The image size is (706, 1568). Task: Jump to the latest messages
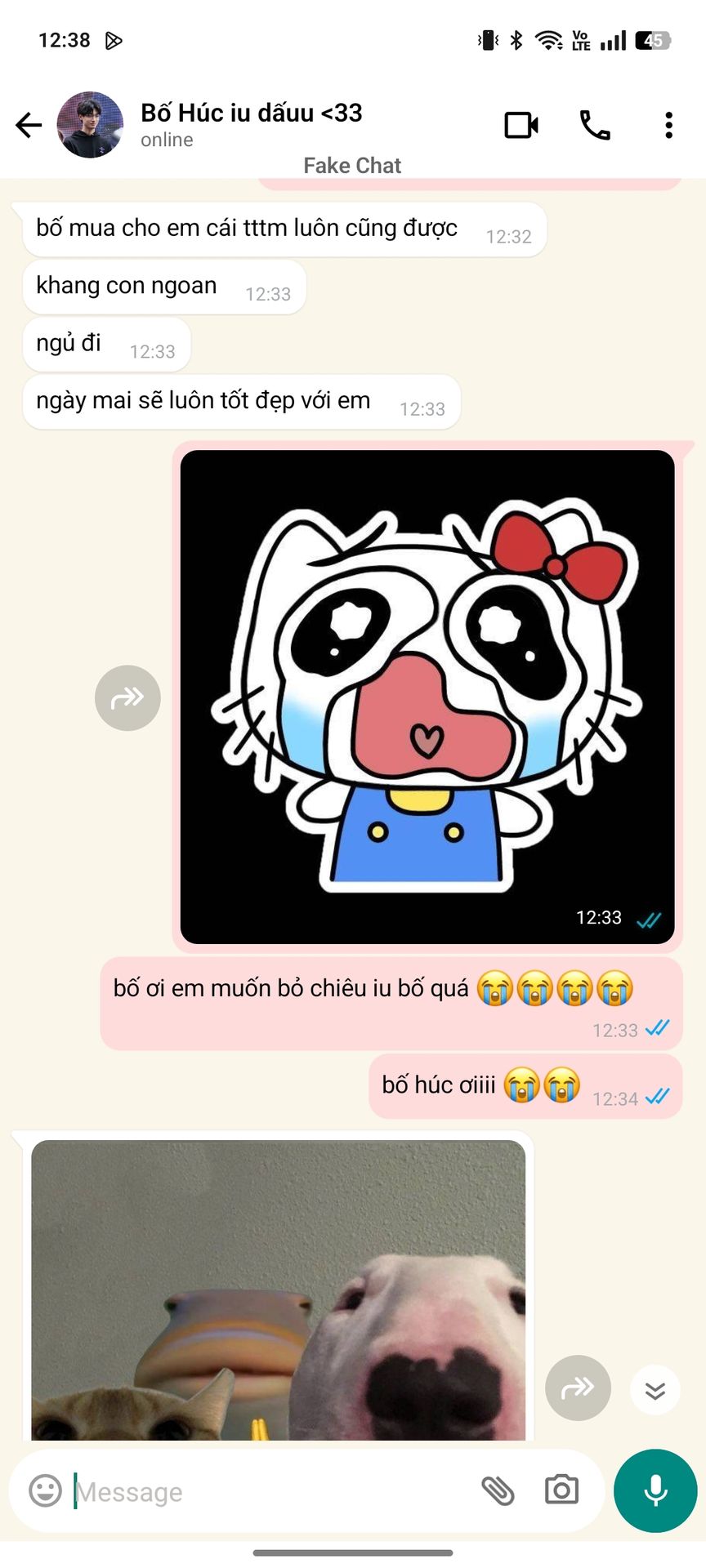tap(655, 1389)
